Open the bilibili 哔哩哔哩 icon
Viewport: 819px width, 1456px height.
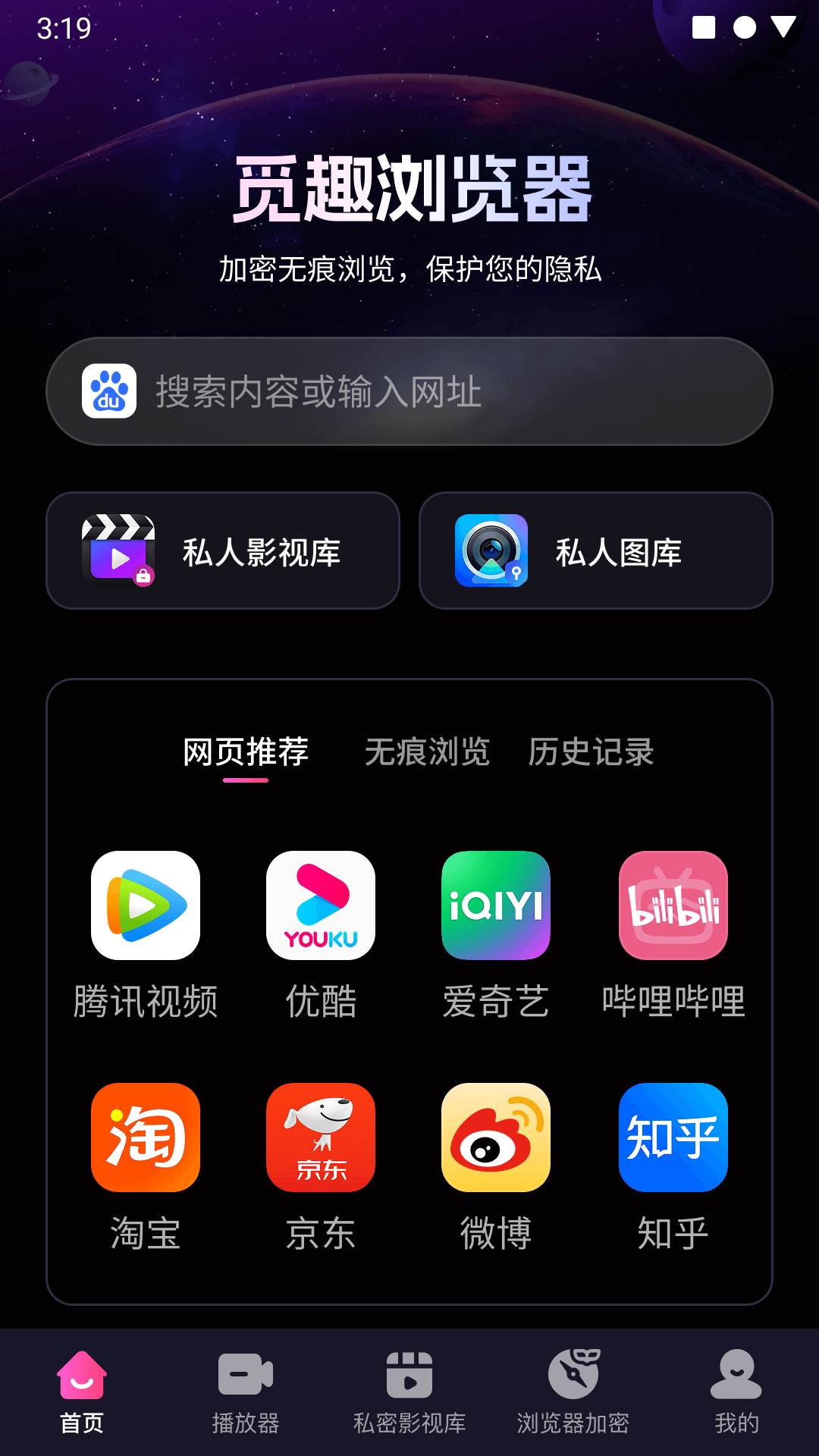click(x=672, y=905)
